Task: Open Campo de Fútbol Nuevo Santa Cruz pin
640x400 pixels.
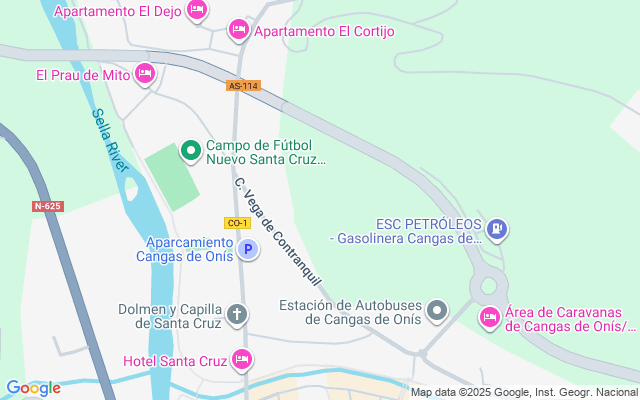Action: tap(190, 151)
